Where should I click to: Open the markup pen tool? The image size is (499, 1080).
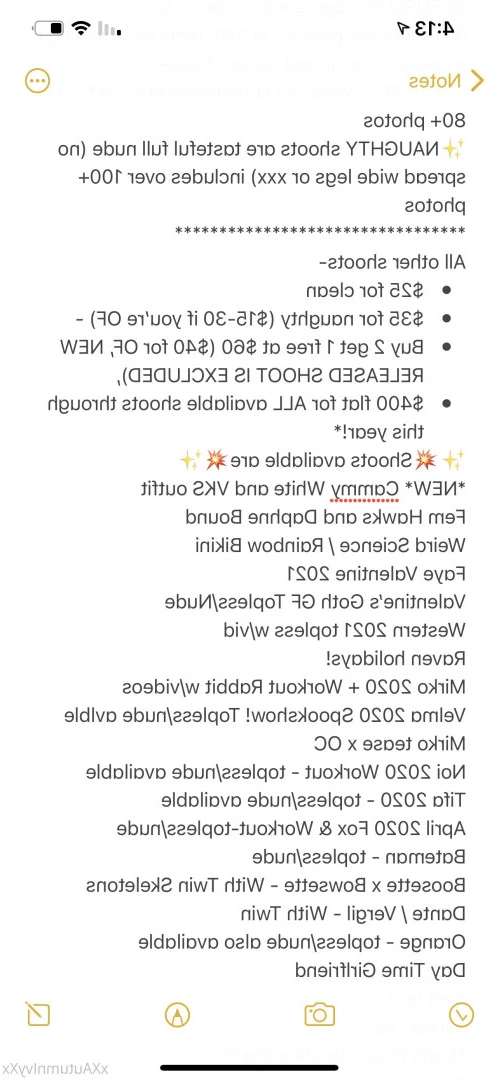point(178,1014)
